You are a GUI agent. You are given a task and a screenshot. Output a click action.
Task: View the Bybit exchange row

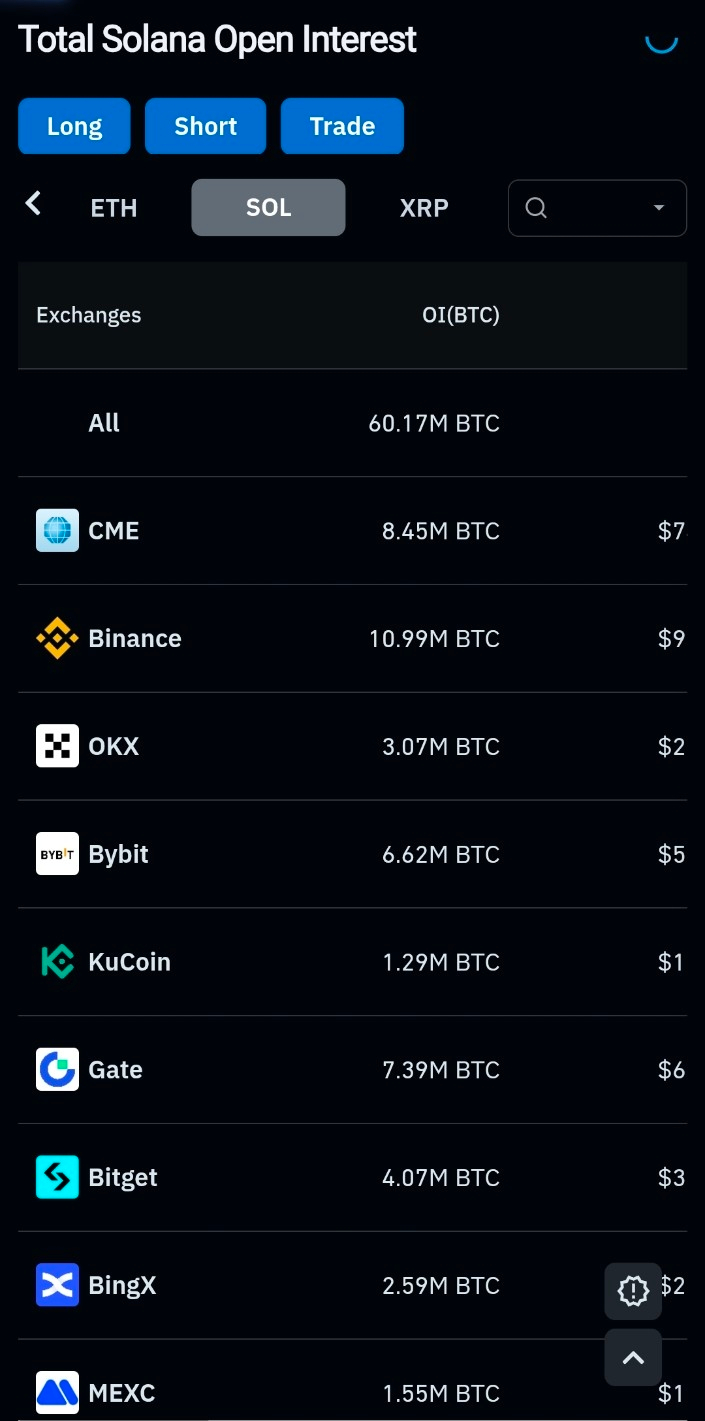click(x=118, y=855)
